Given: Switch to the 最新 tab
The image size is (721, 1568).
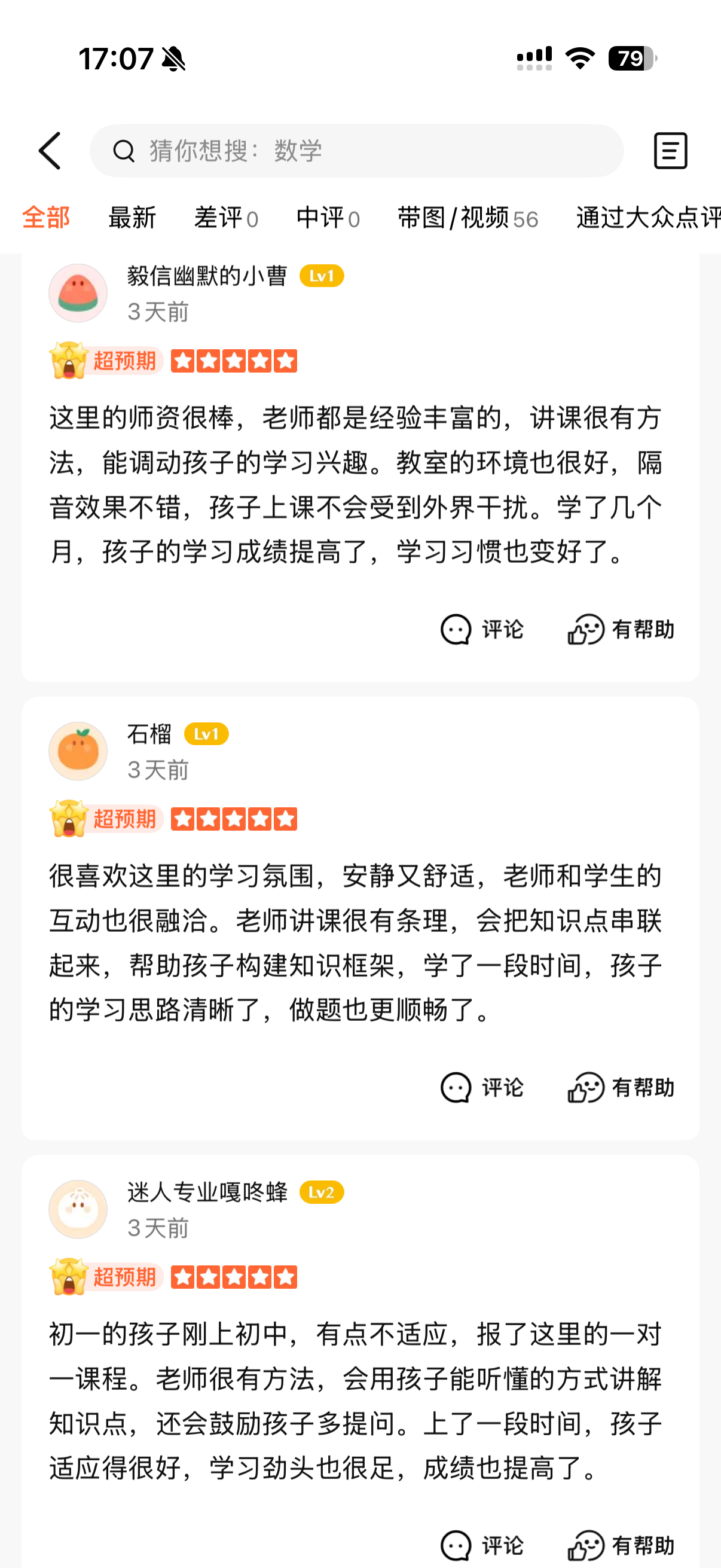Looking at the screenshot, I should pos(132,218).
